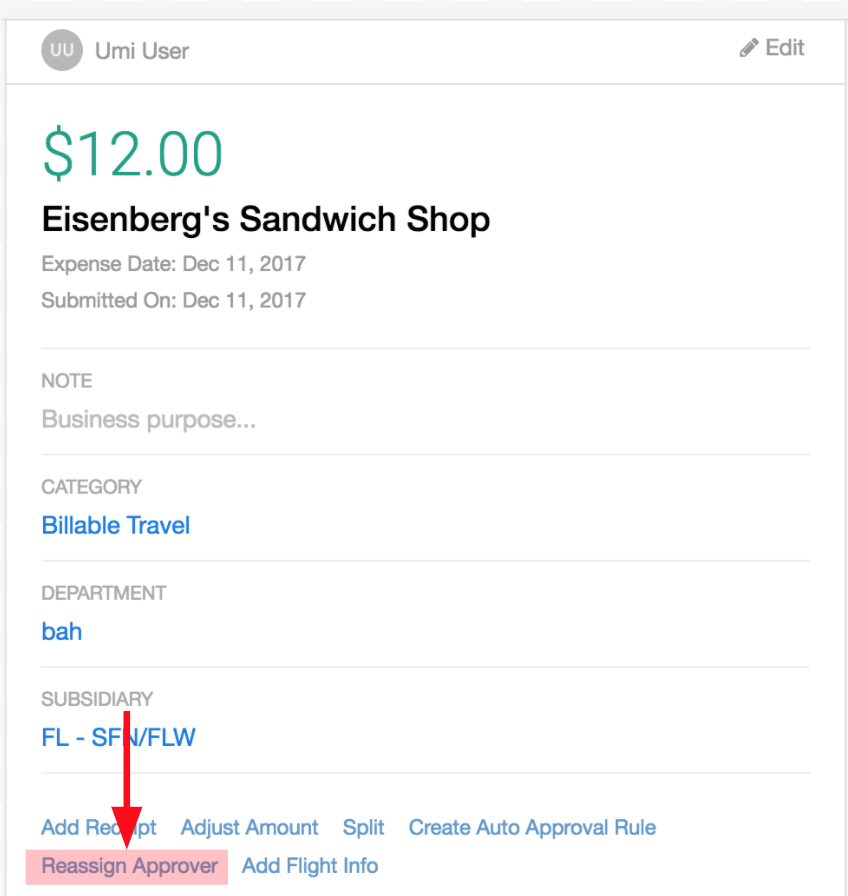This screenshot has height=896, width=848.
Task: Select Adjust Amount
Action: pos(249,828)
